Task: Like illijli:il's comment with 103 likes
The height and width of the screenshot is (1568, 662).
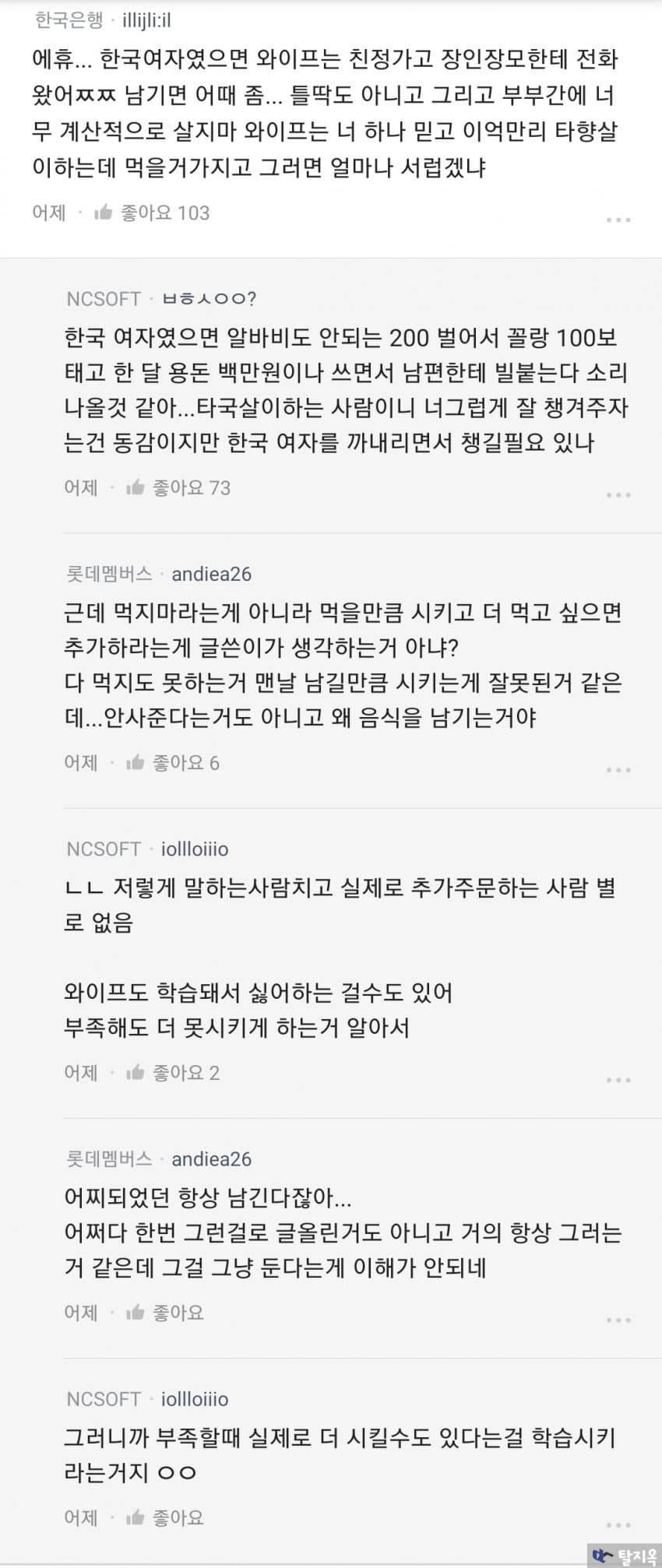Action: coord(104,213)
